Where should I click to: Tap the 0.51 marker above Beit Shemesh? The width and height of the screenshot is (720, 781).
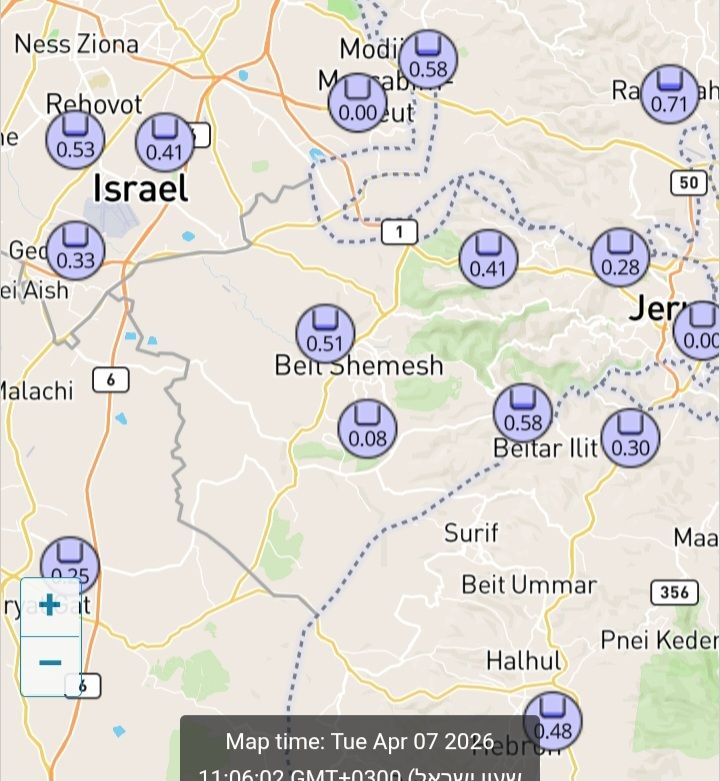click(x=325, y=334)
